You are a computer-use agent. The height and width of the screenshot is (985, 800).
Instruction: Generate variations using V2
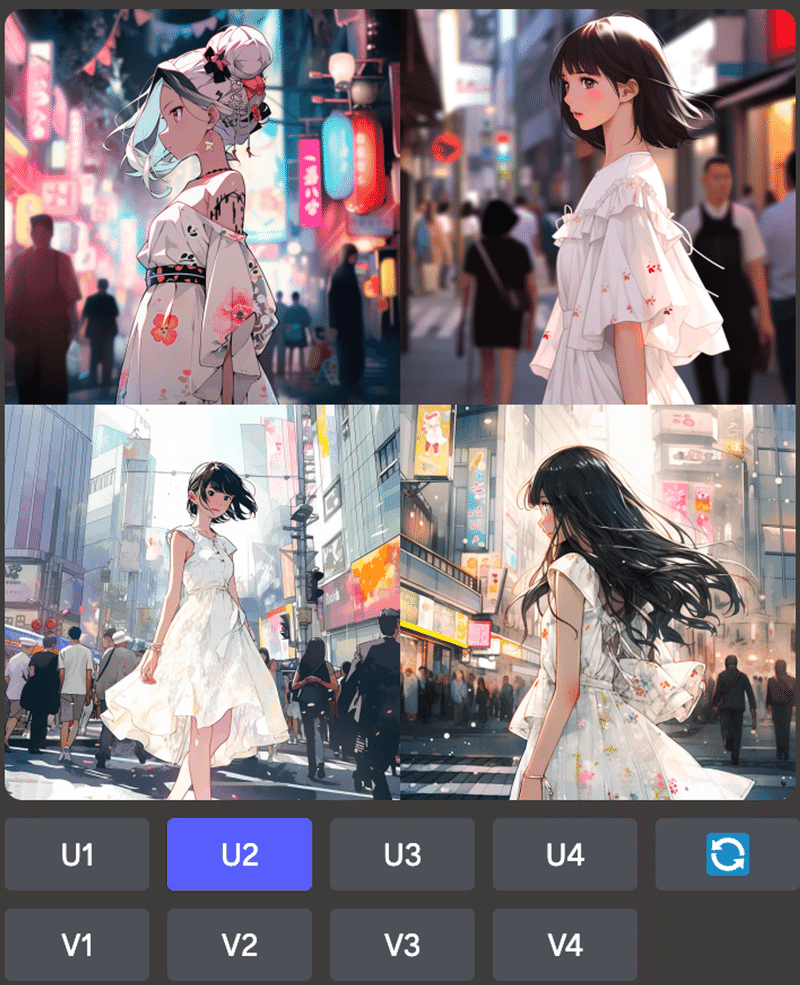point(239,944)
